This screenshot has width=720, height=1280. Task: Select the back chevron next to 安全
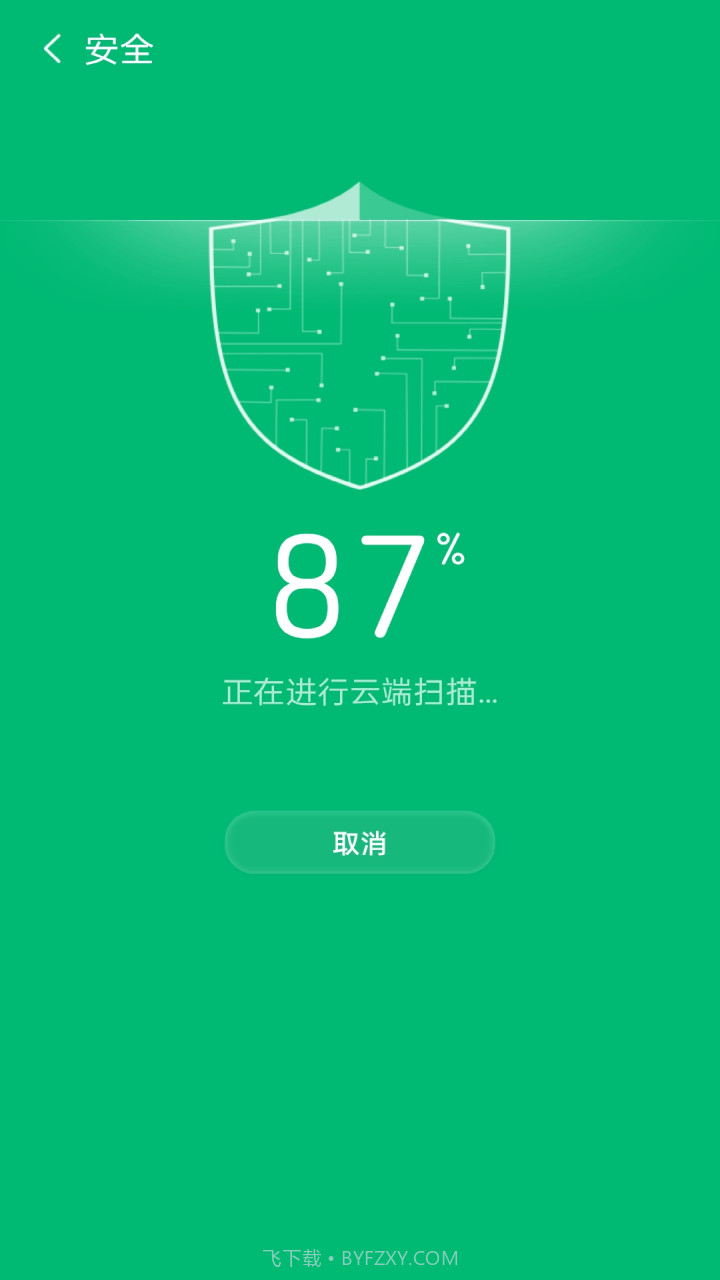tap(52, 49)
